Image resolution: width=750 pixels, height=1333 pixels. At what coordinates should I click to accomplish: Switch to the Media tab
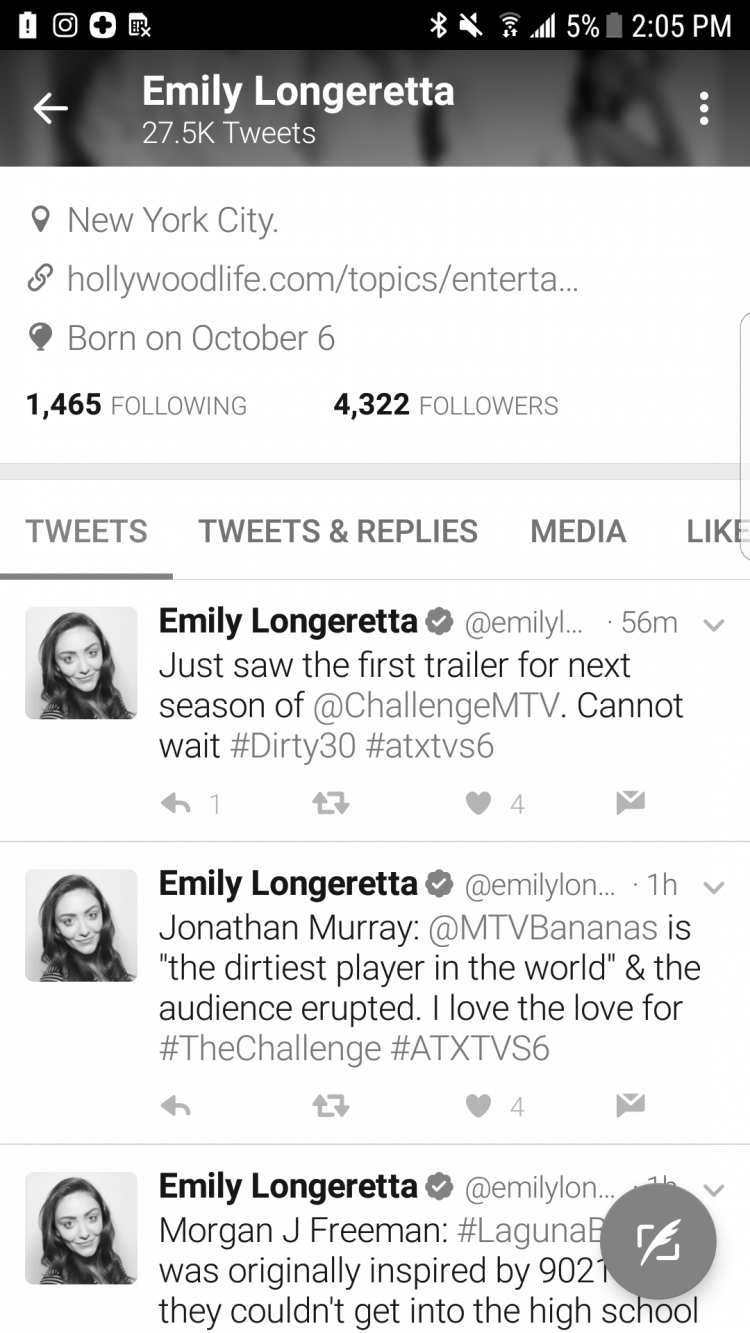pos(578,531)
